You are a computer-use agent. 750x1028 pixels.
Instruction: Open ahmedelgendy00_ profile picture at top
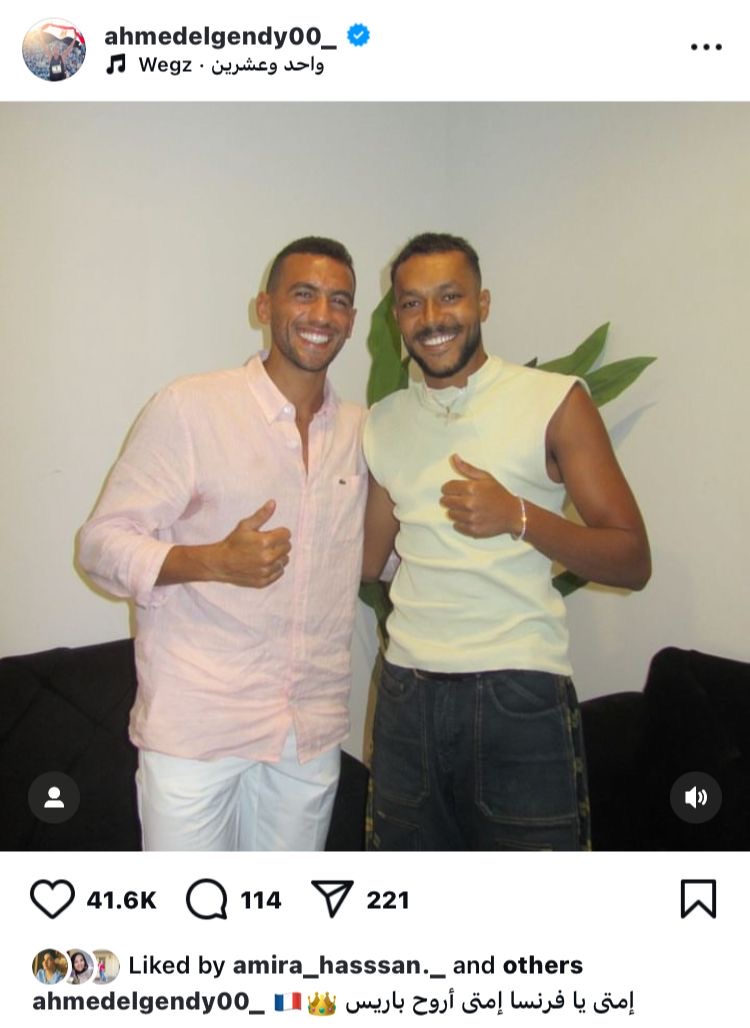click(54, 50)
